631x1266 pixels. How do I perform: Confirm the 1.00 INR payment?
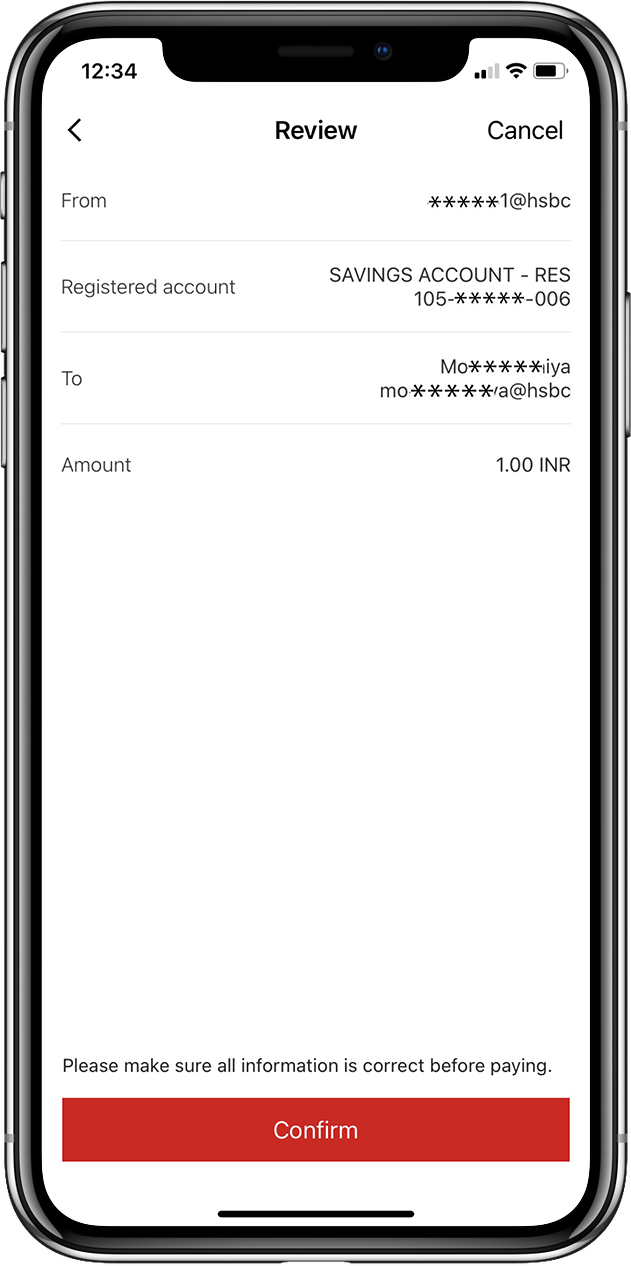315,1130
